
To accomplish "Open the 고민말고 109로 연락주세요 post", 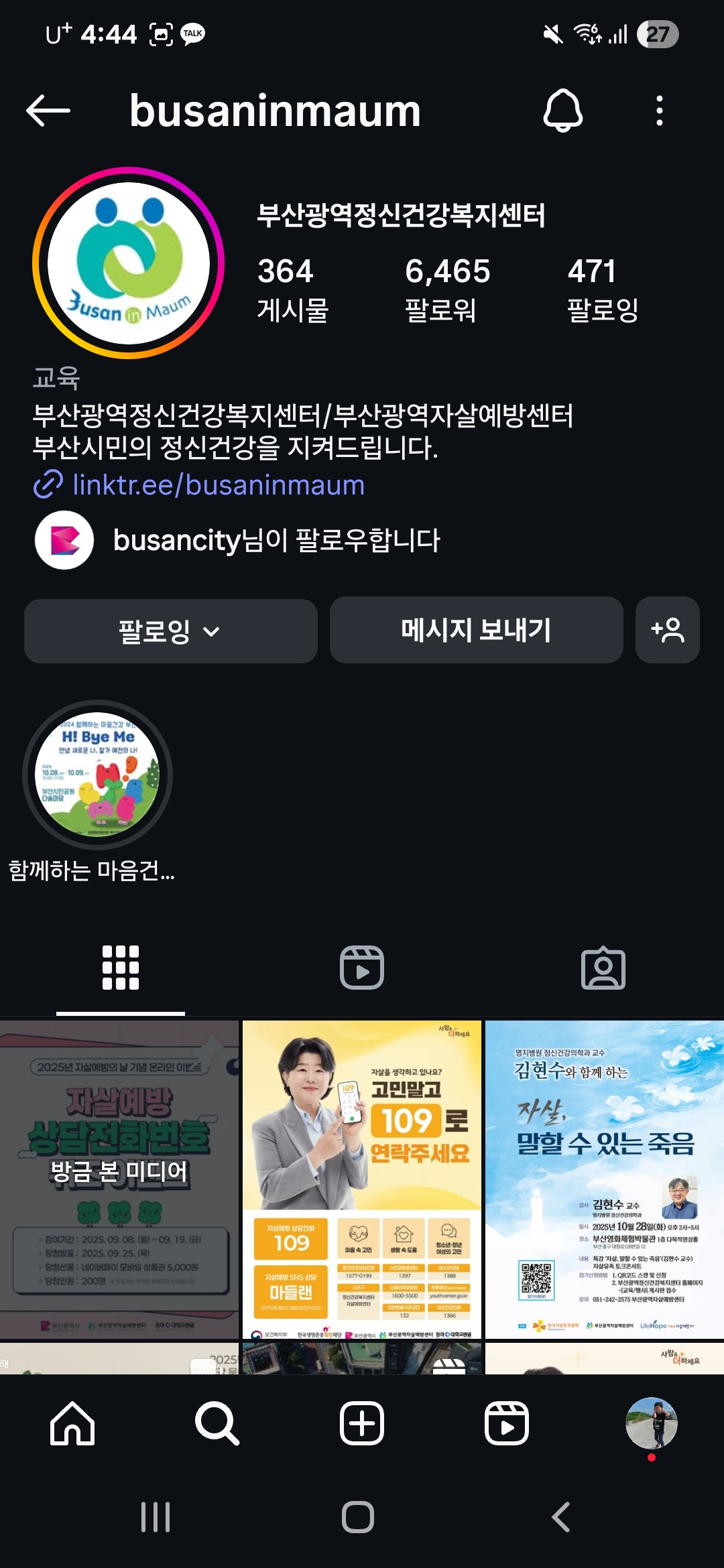I will point(362,1179).
